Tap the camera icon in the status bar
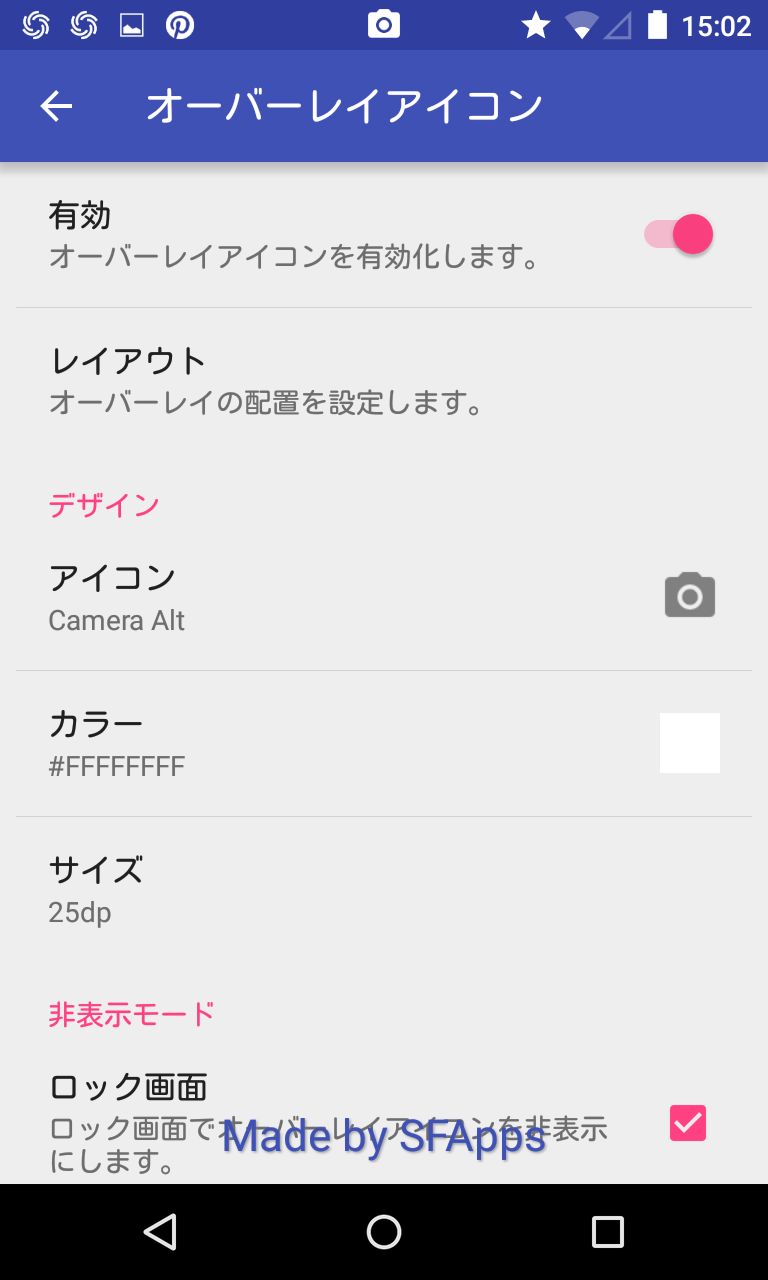Screen dimensions: 768x1280 (383, 24)
